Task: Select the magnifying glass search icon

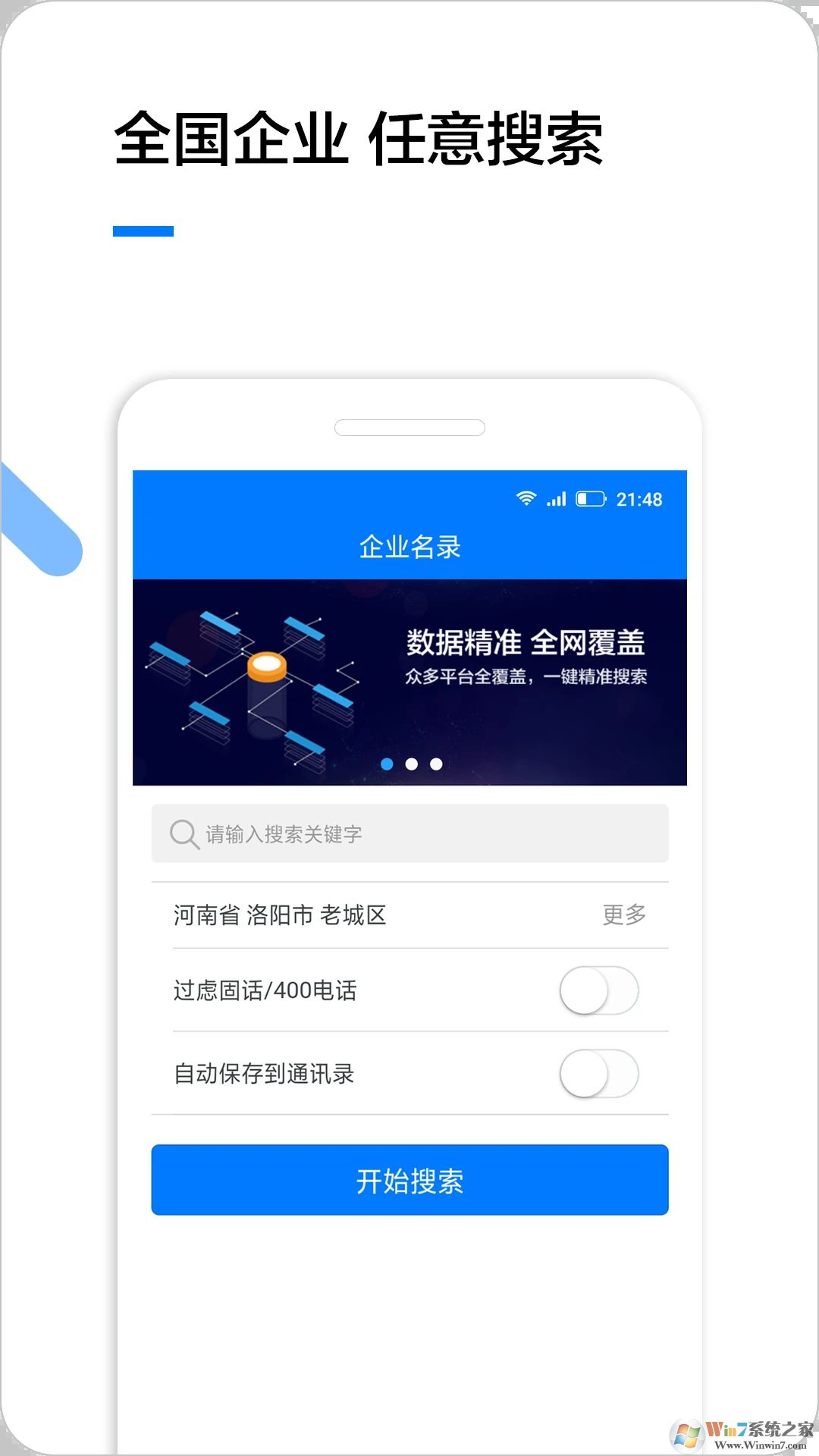Action: (182, 834)
